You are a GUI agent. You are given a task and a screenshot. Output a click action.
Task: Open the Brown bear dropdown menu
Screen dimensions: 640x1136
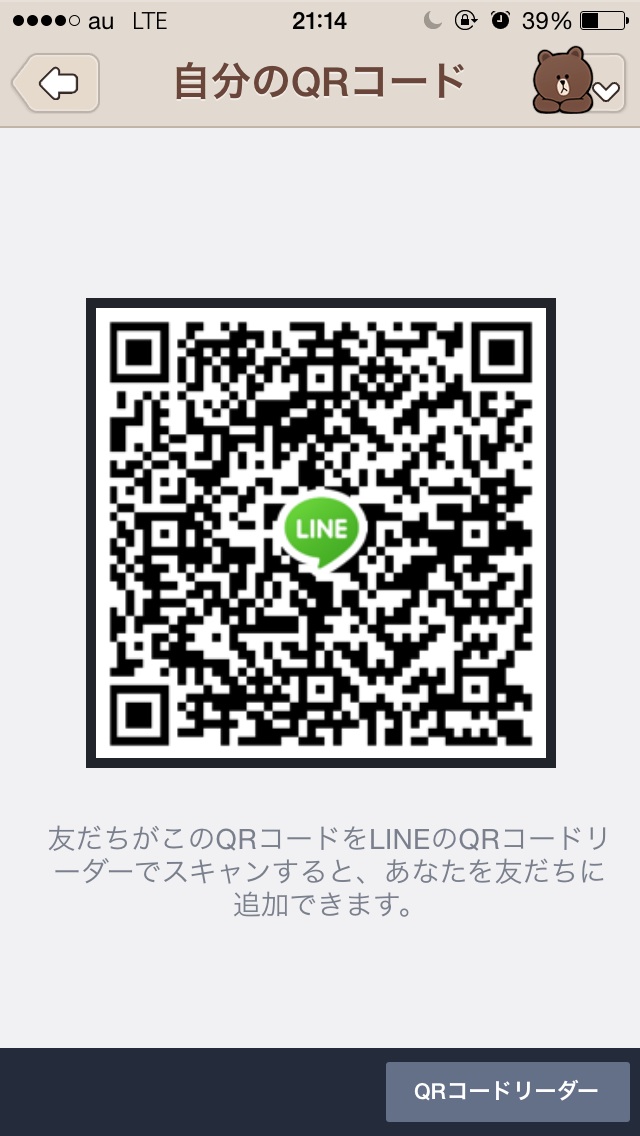[578, 81]
